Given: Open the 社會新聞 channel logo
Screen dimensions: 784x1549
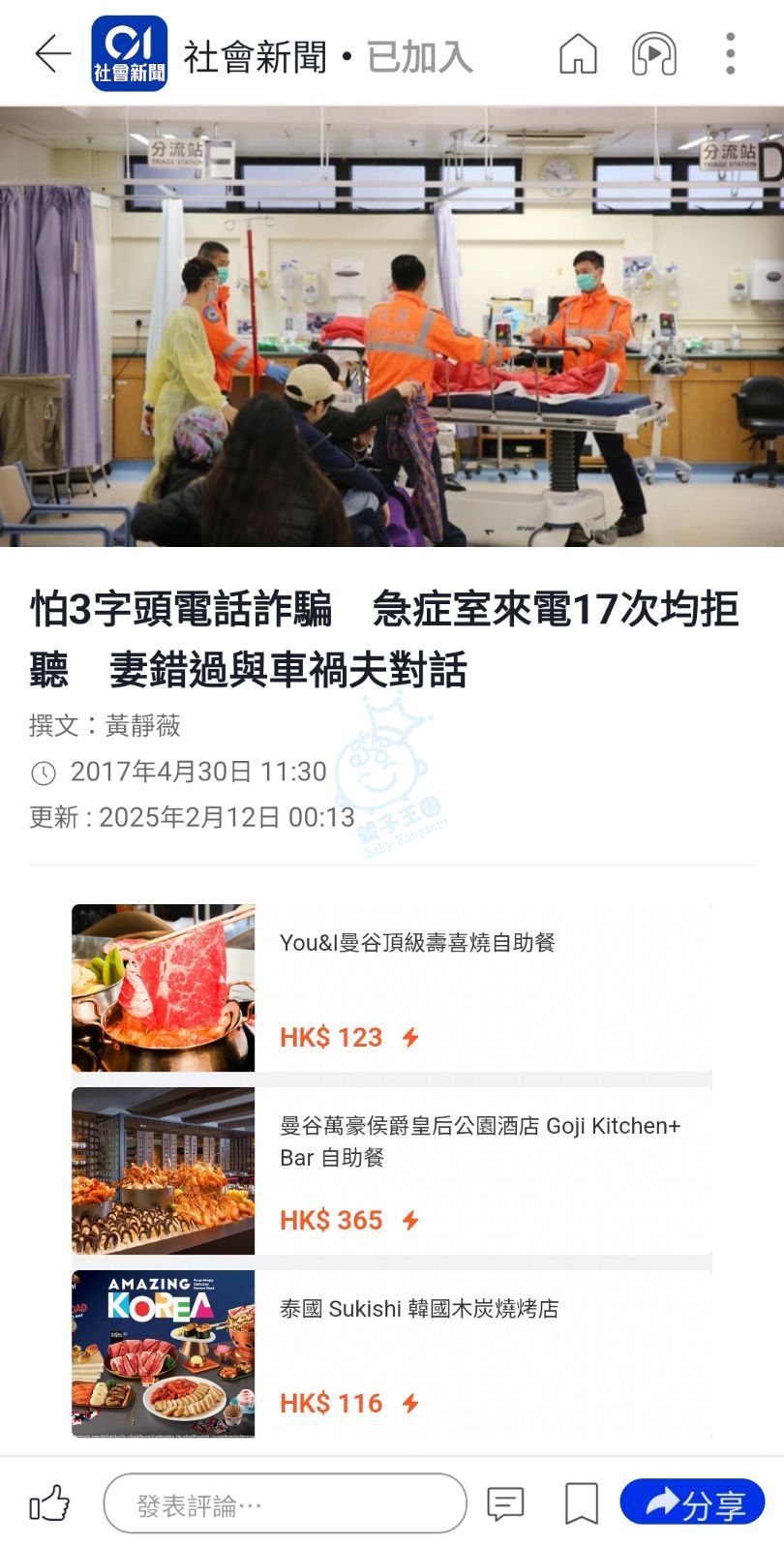Looking at the screenshot, I should click(x=129, y=54).
